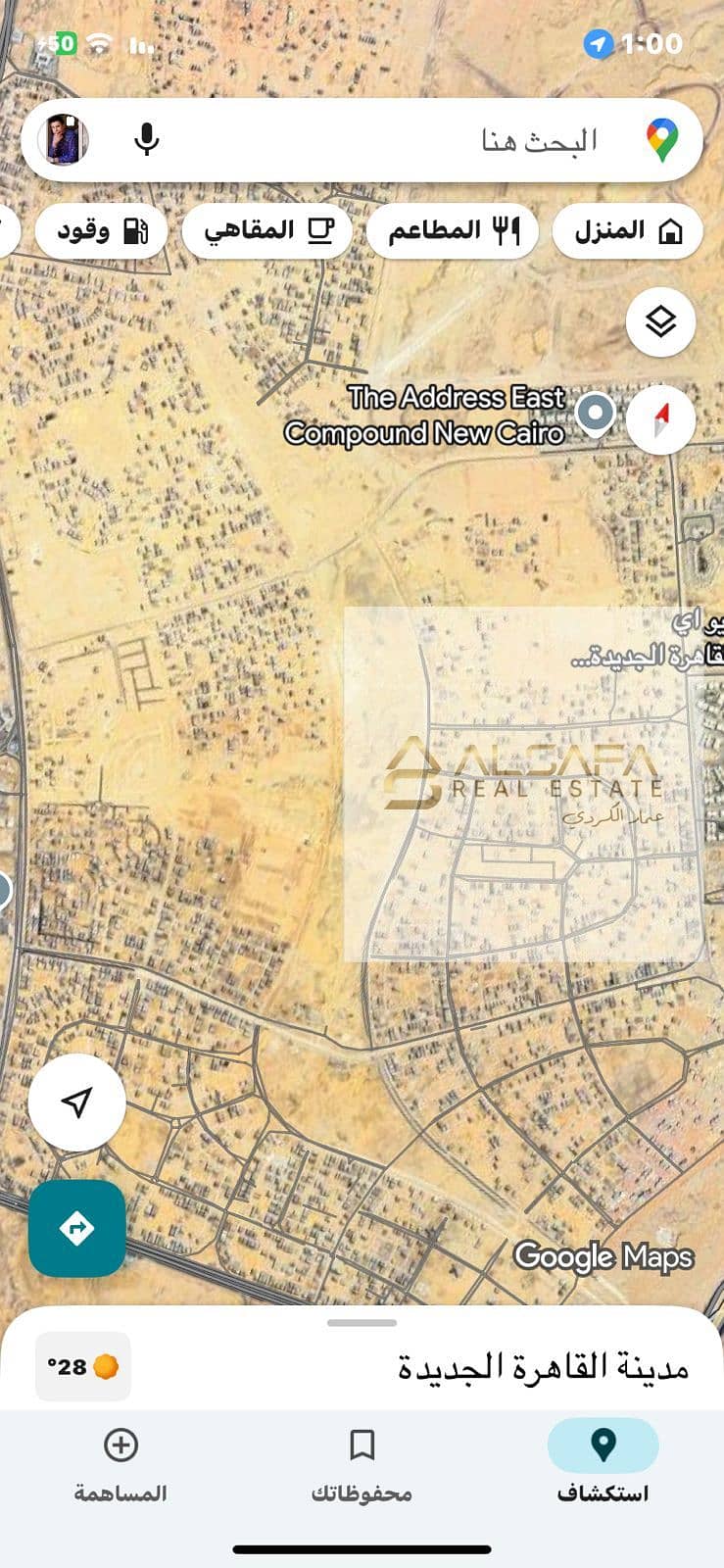Switch to the استكشاف (Explore) tab
The width and height of the screenshot is (724, 1568).
603,1460
